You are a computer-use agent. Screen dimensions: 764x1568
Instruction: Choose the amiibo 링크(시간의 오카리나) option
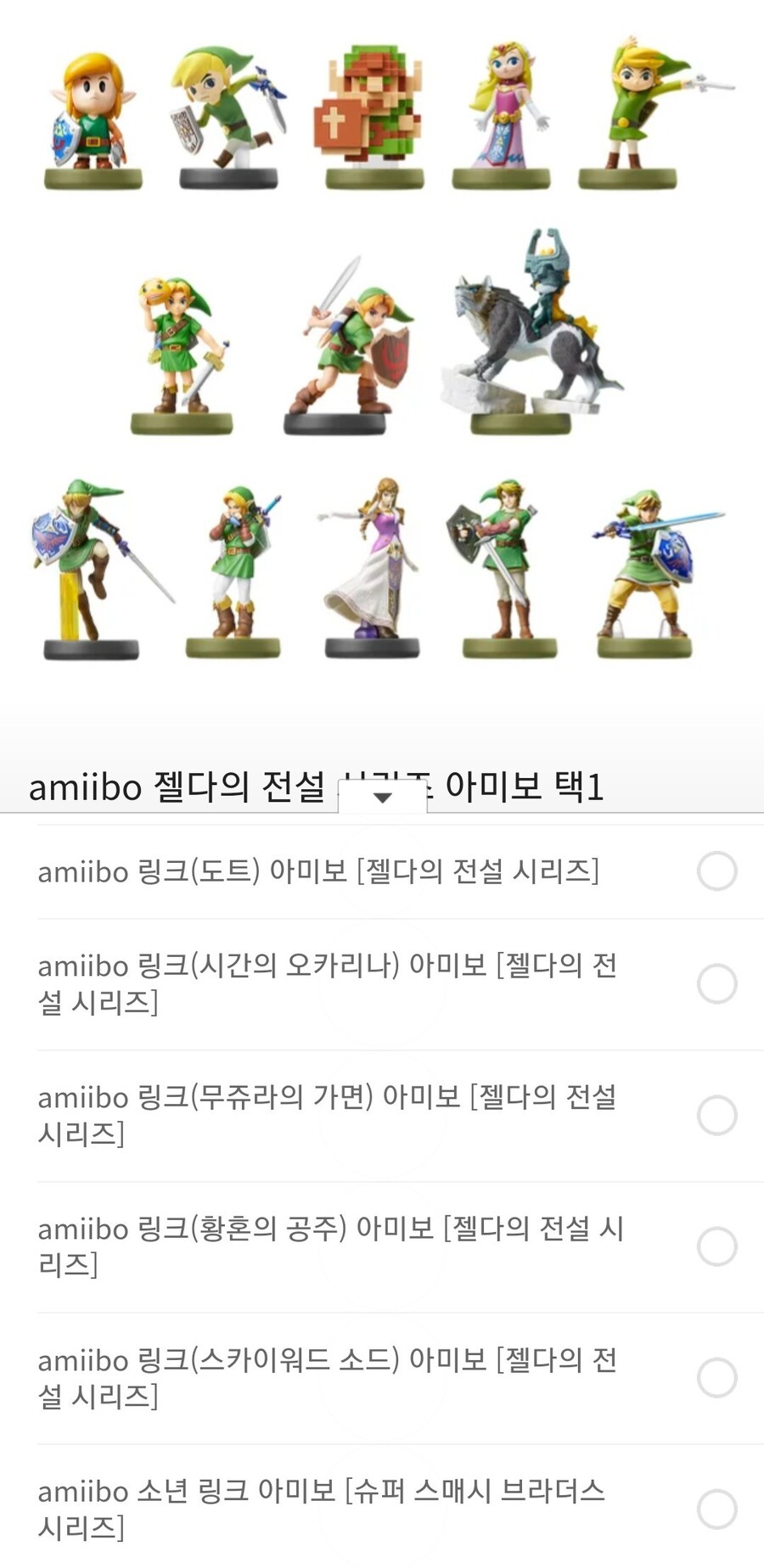(x=717, y=983)
